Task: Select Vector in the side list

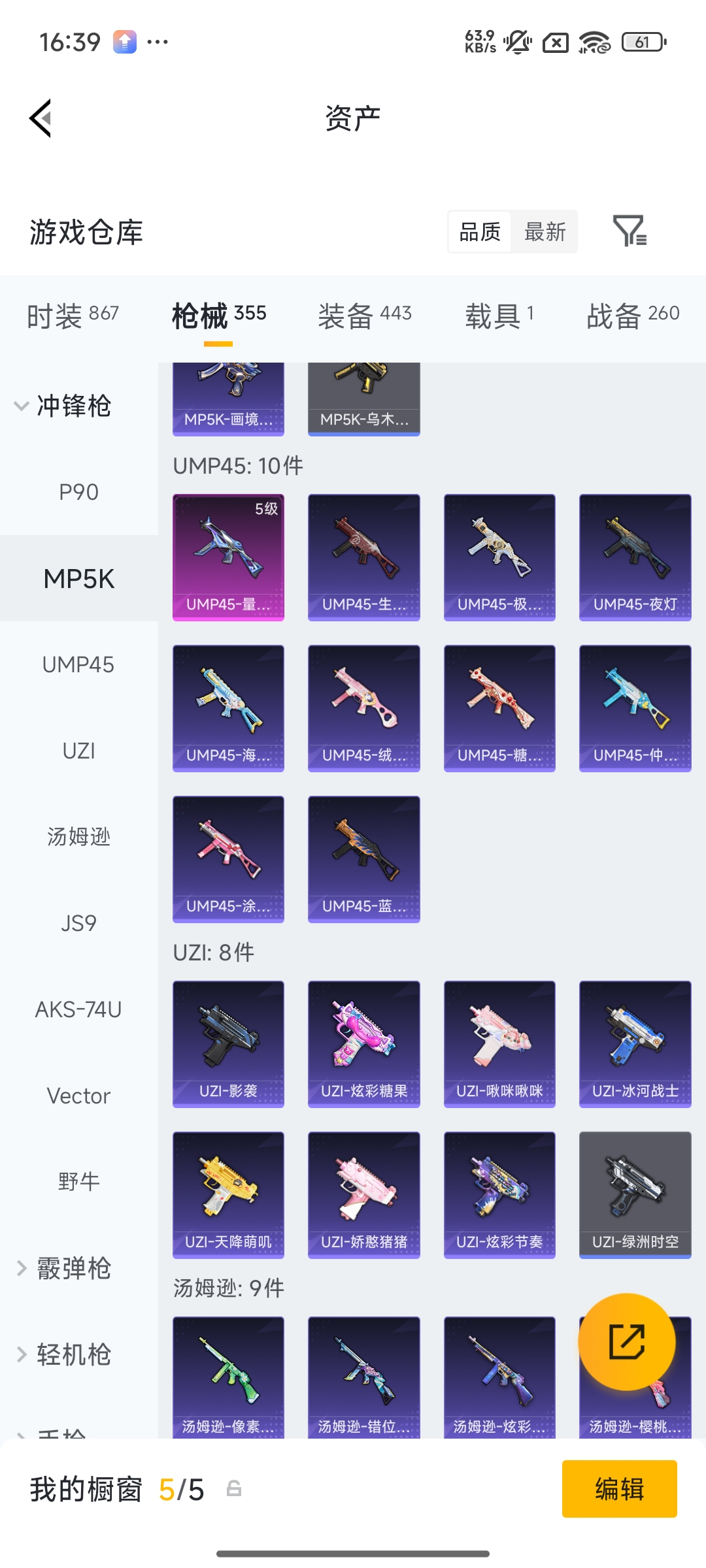Action: tap(78, 1096)
